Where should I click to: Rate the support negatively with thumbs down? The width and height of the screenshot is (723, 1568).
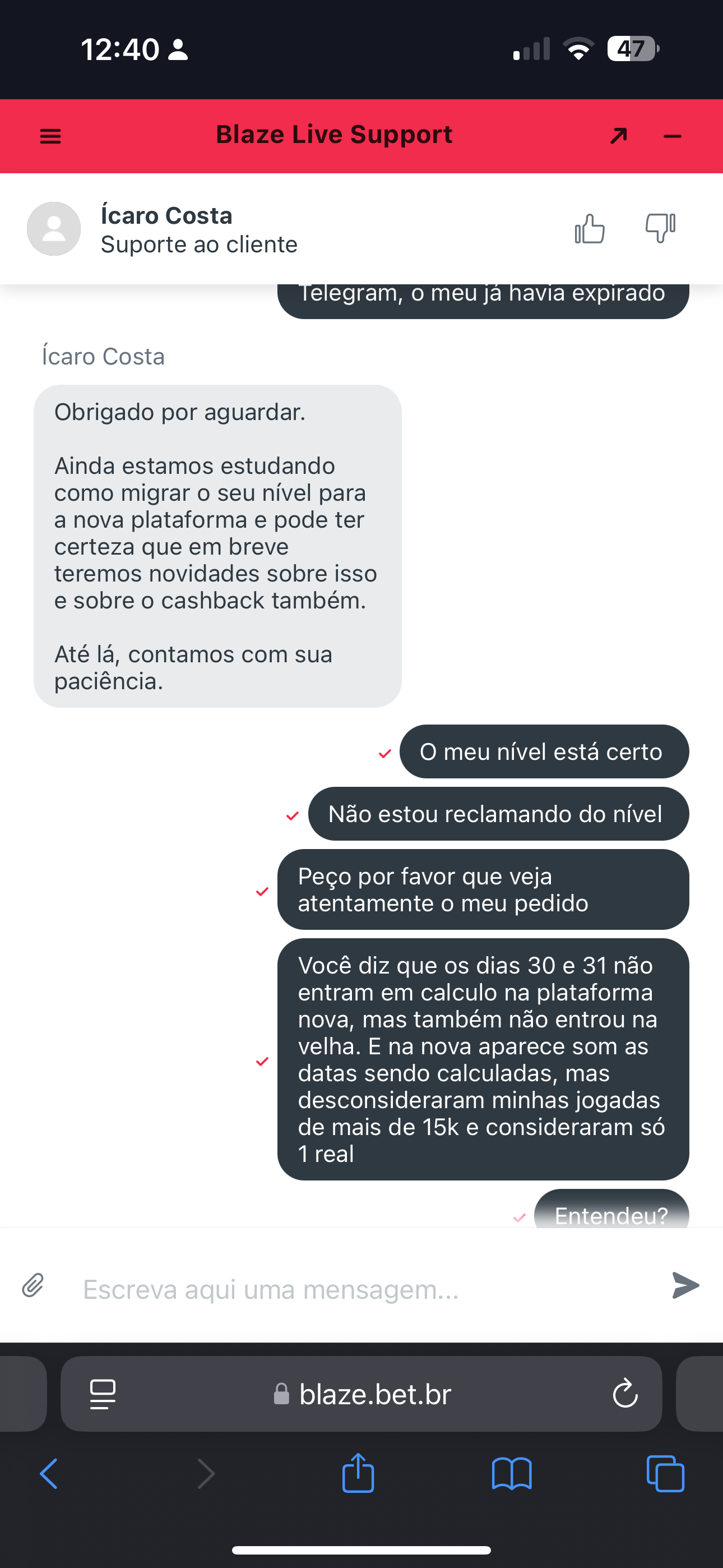pyautogui.click(x=660, y=229)
